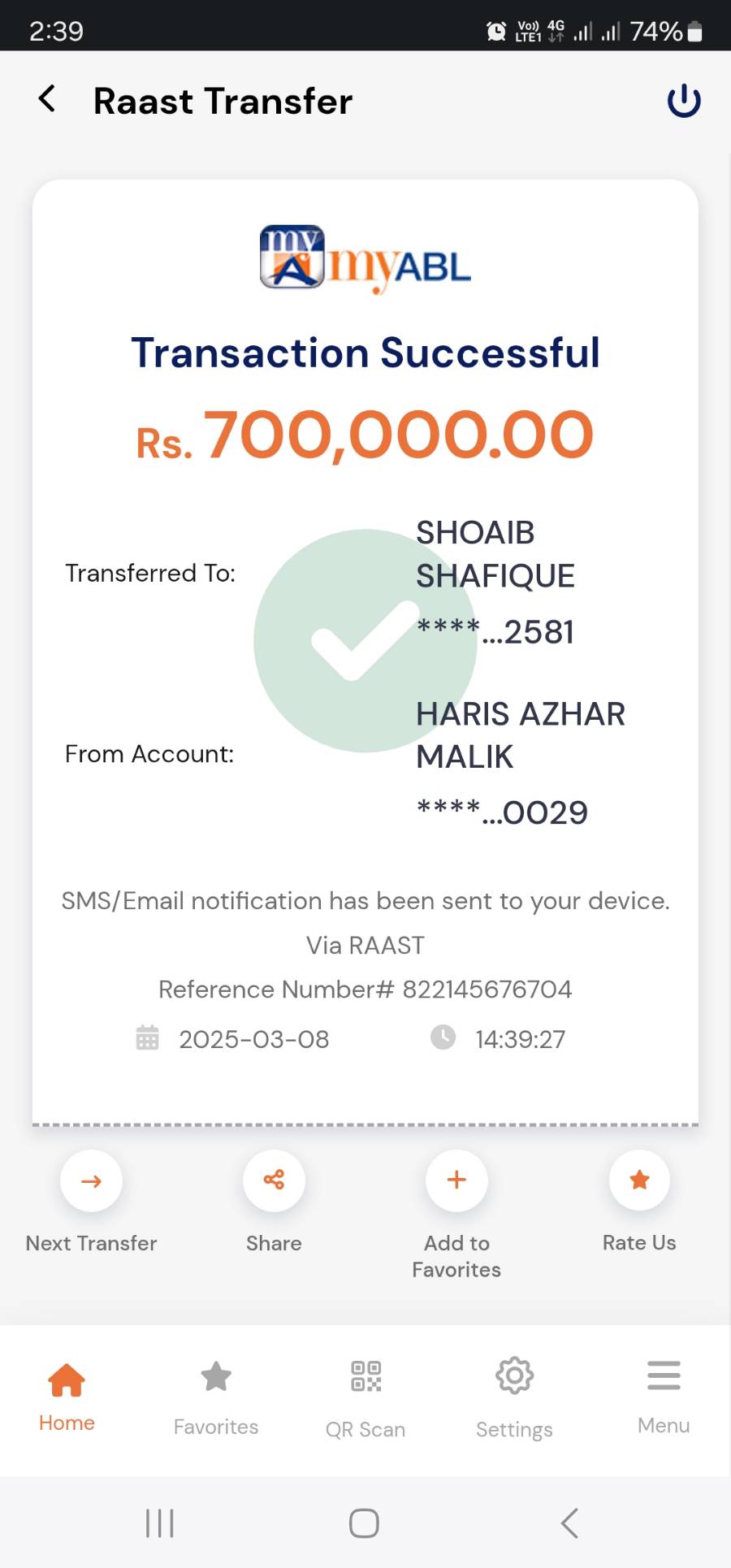Show recent apps from the navigation bar
731x1568 pixels.
tap(160, 1523)
